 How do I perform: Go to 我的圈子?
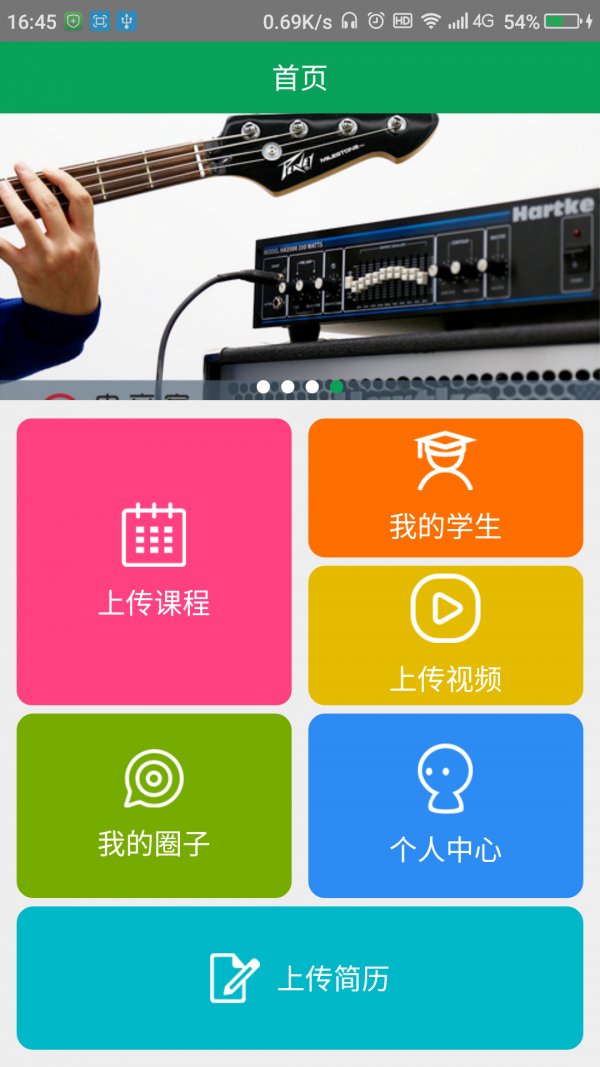154,805
